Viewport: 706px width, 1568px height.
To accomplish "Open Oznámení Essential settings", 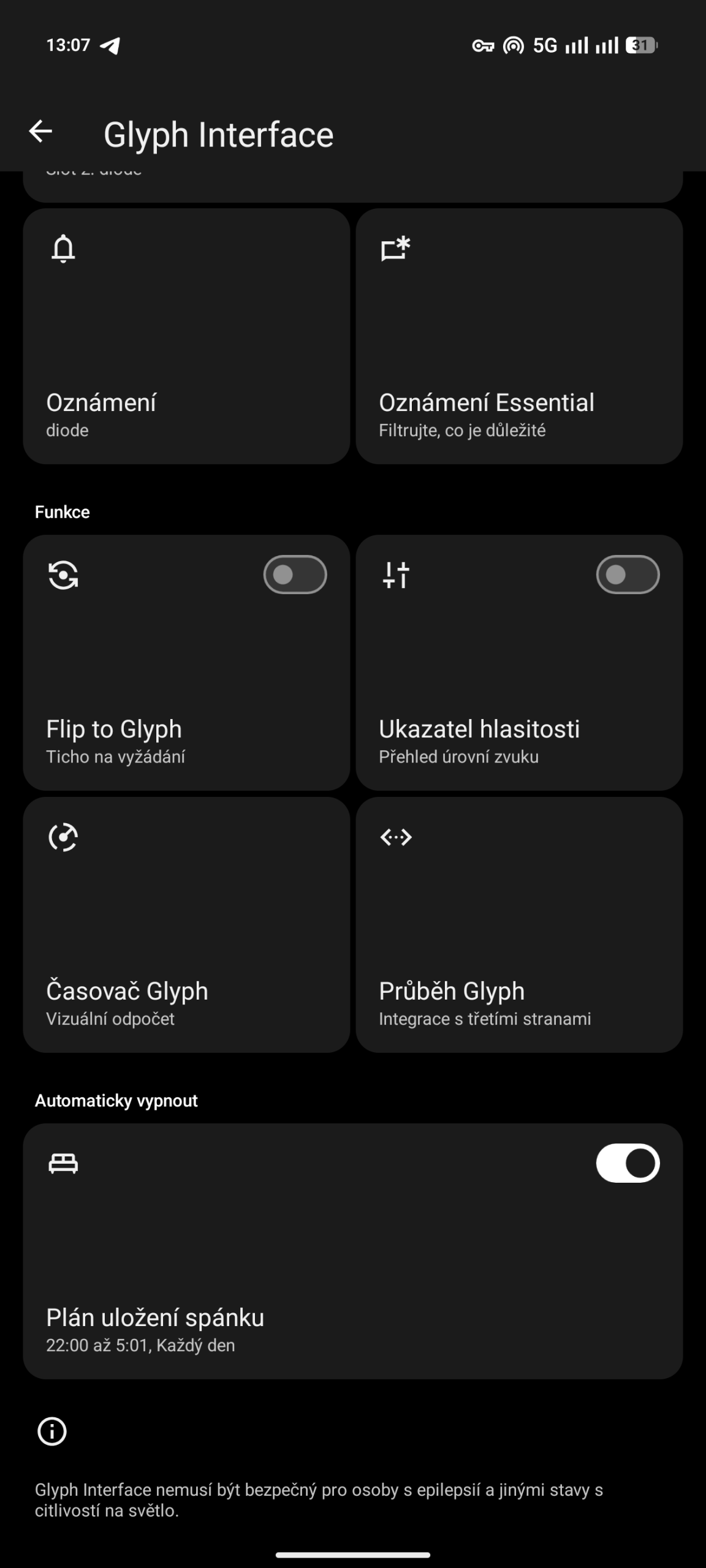I will pyautogui.click(x=519, y=337).
